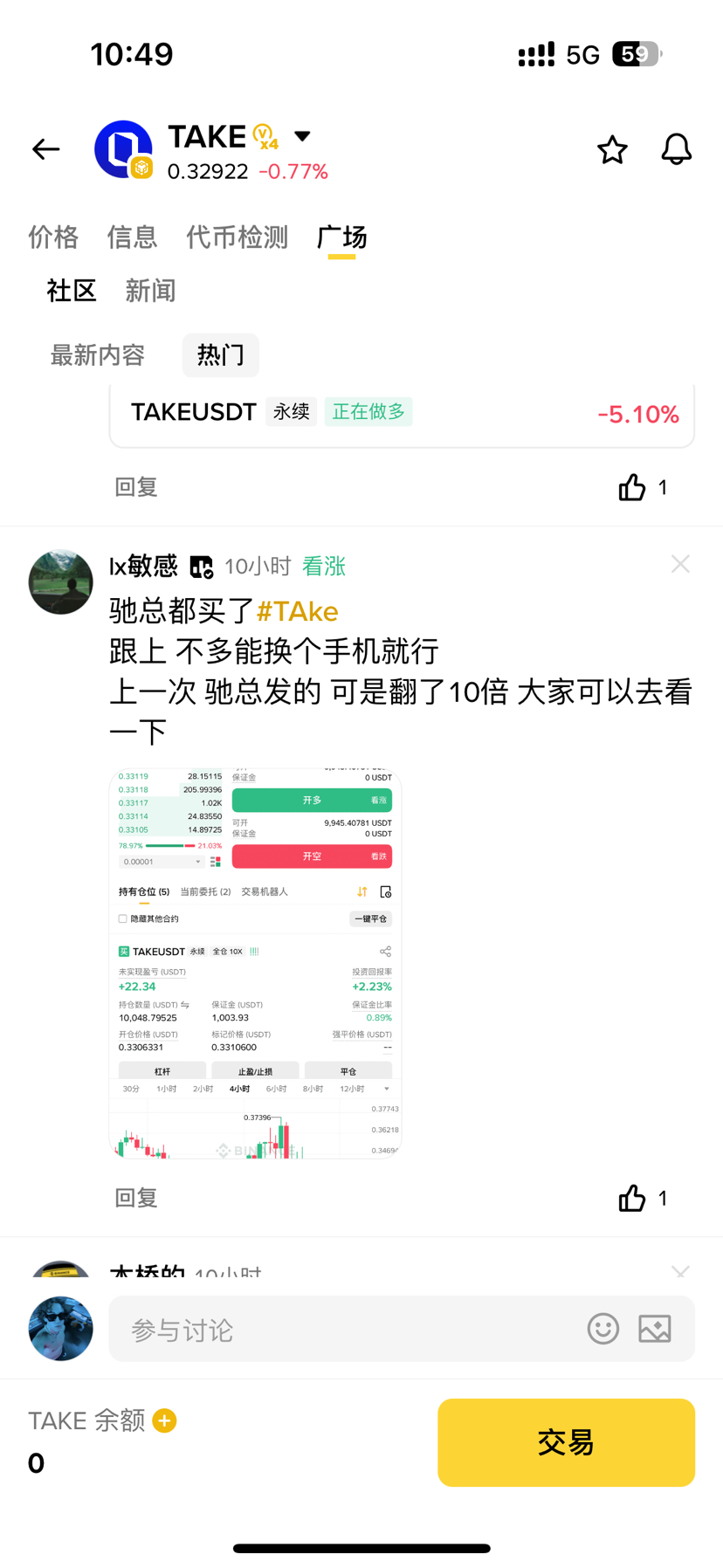Expand the TAKE token dropdown
Viewport: 723px width, 1568px height.
(x=302, y=136)
